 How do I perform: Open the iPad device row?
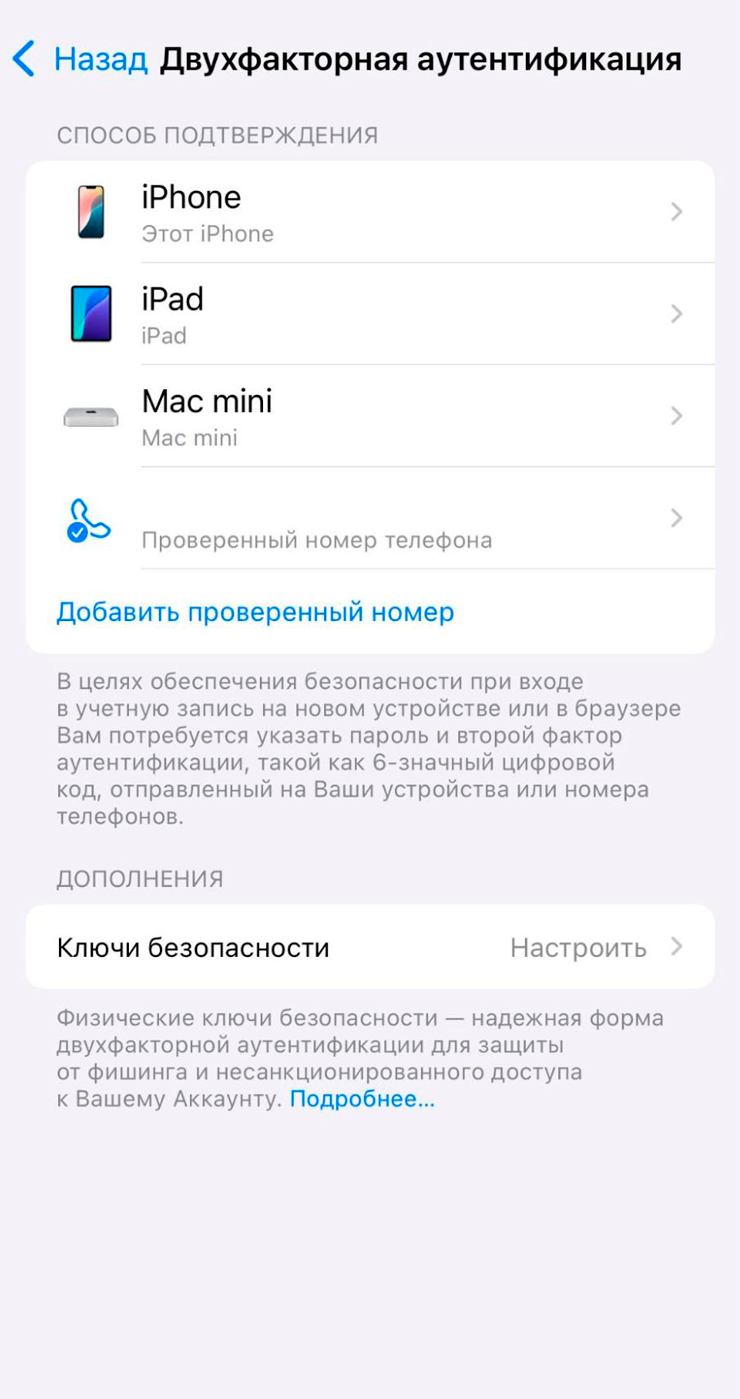click(370, 314)
